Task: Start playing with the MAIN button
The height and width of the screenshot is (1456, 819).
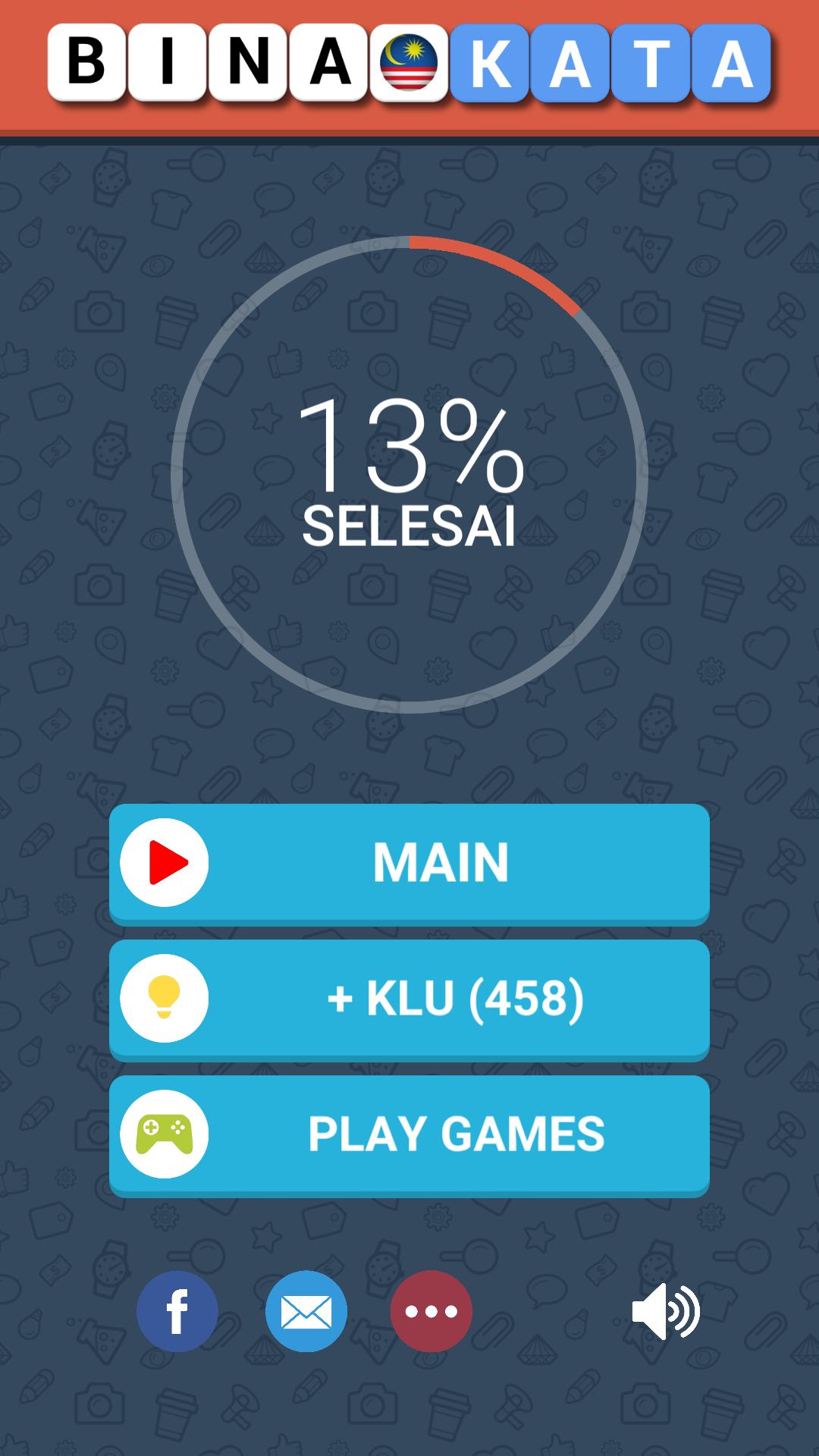Action: pyautogui.click(x=409, y=863)
